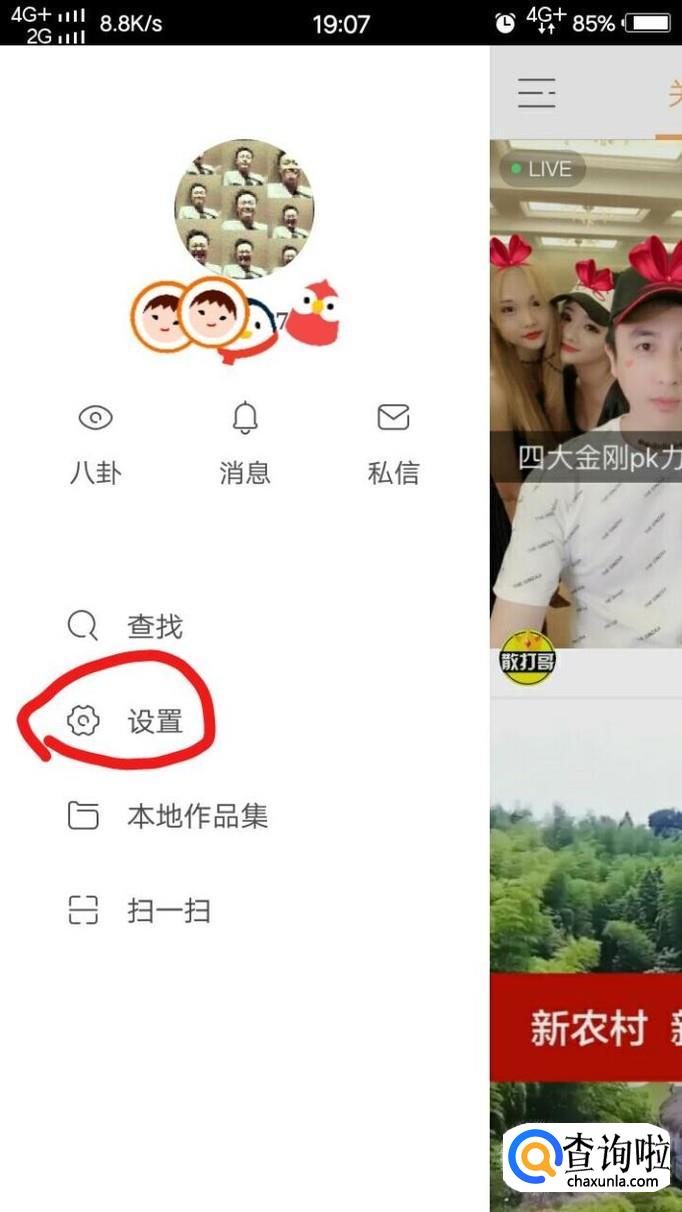Open the 四大金刚pk live stream
The image size is (682, 1212).
coord(586,393)
